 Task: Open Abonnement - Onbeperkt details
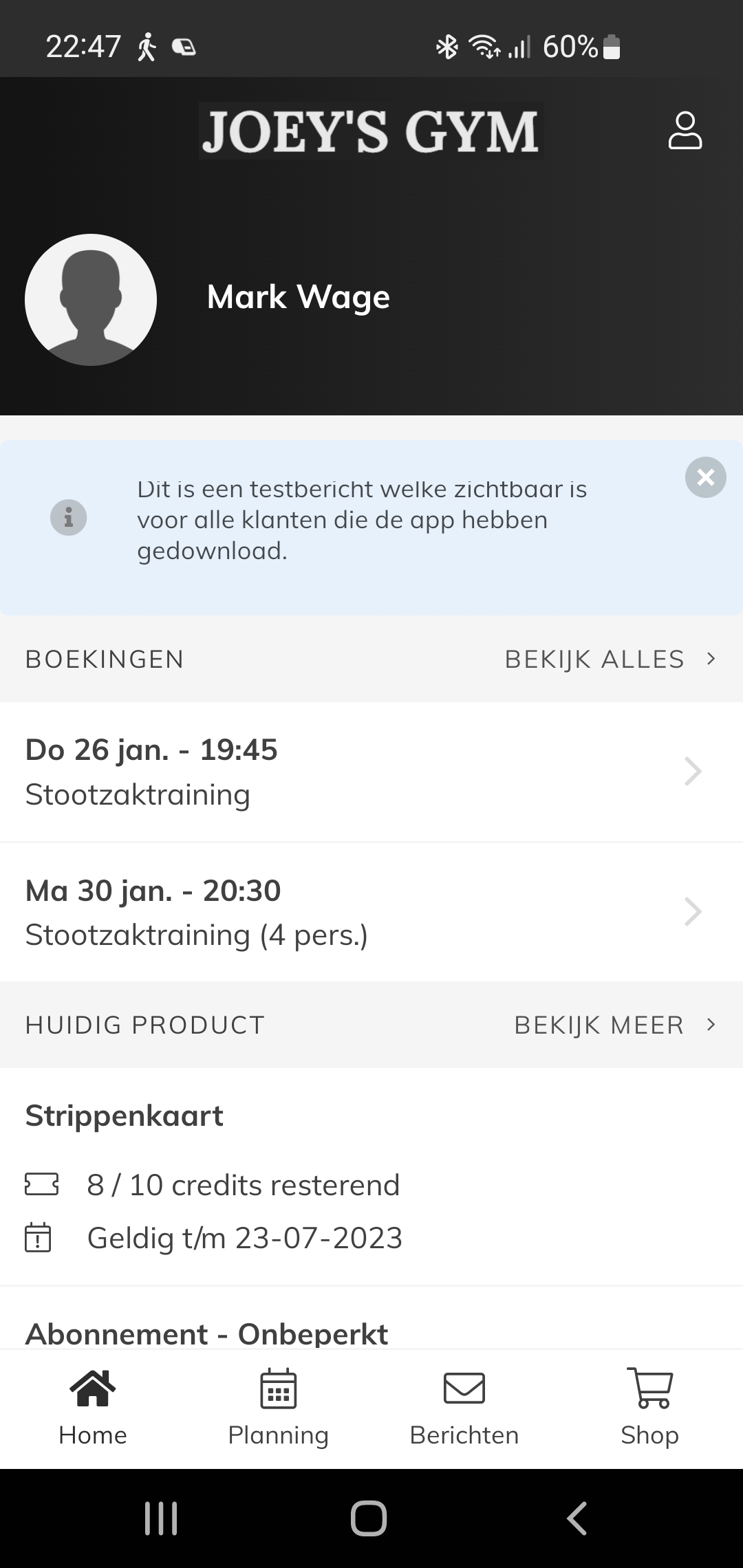click(x=206, y=1331)
